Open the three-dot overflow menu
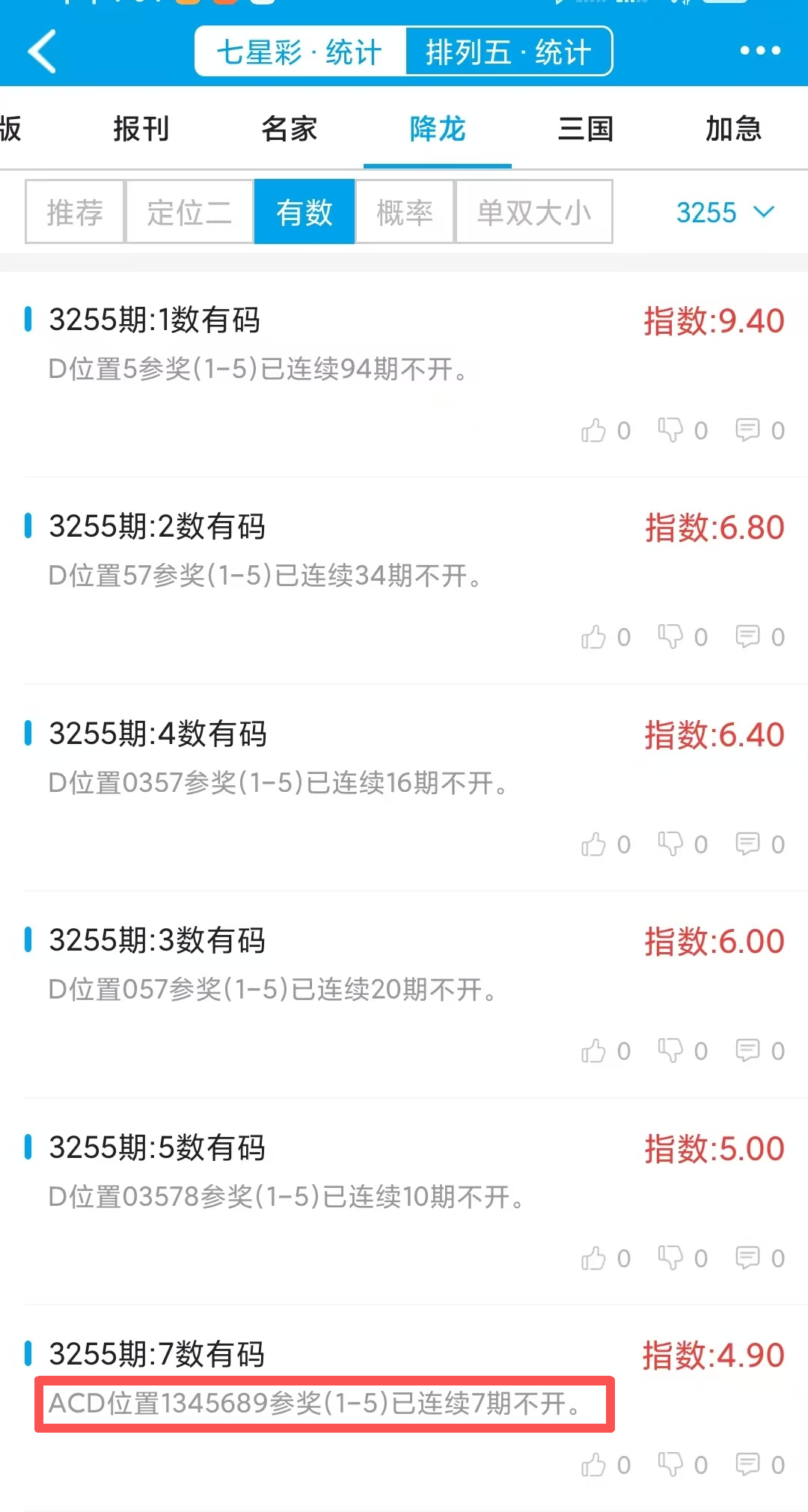Viewport: 808px width, 1512px height. (x=760, y=51)
